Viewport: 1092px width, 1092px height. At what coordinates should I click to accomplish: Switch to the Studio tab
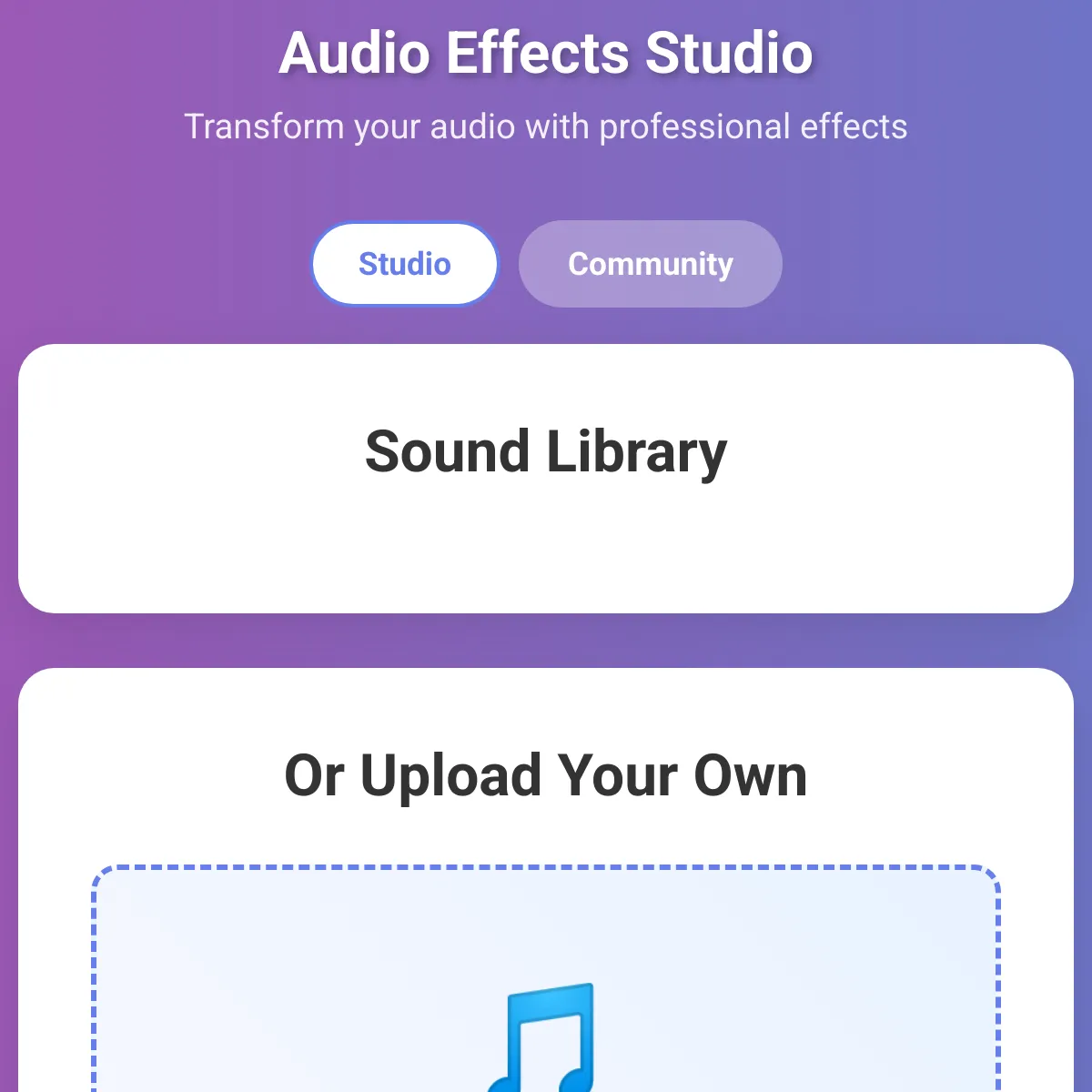tap(405, 264)
